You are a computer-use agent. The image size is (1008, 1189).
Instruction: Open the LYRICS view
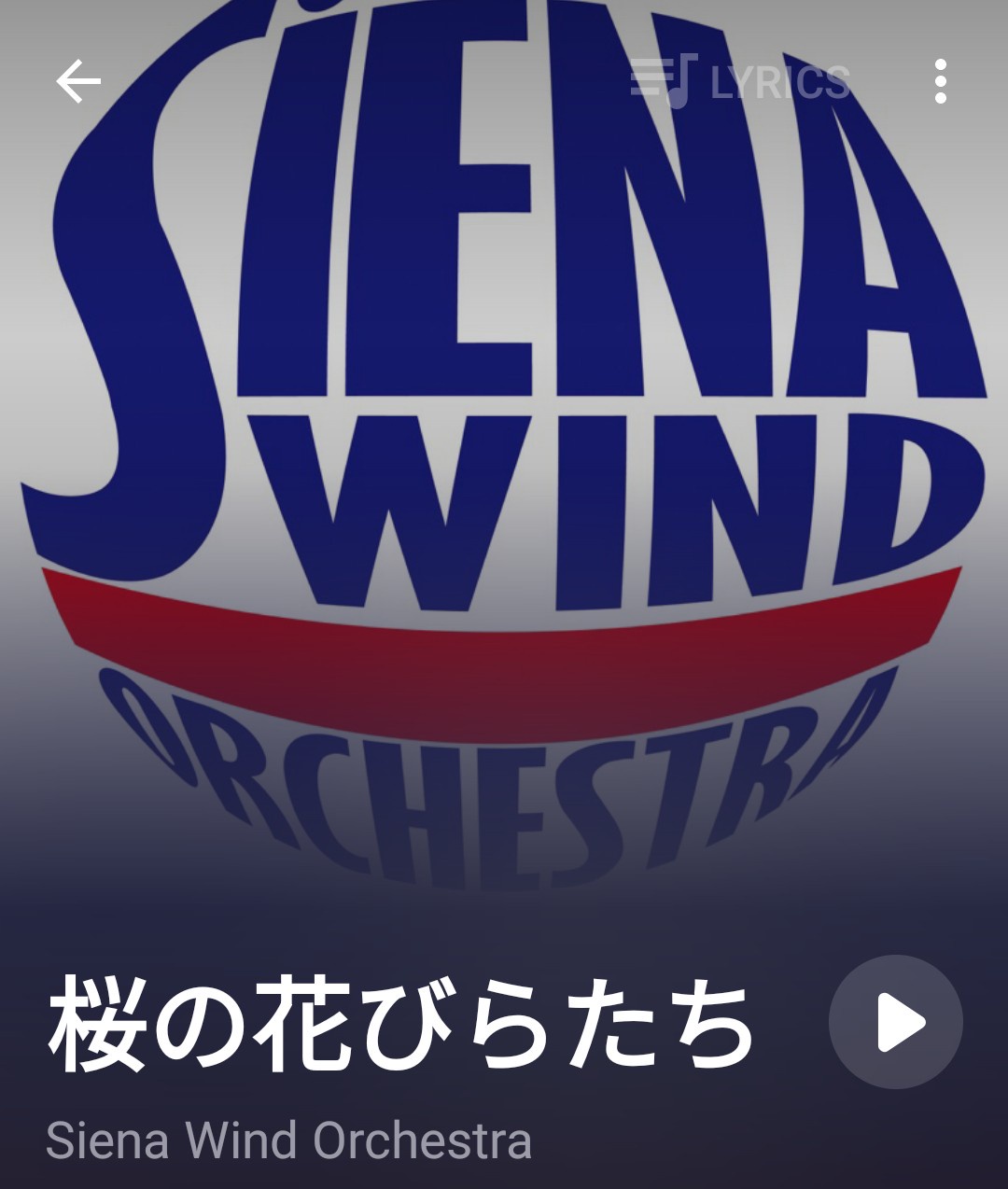click(x=740, y=81)
